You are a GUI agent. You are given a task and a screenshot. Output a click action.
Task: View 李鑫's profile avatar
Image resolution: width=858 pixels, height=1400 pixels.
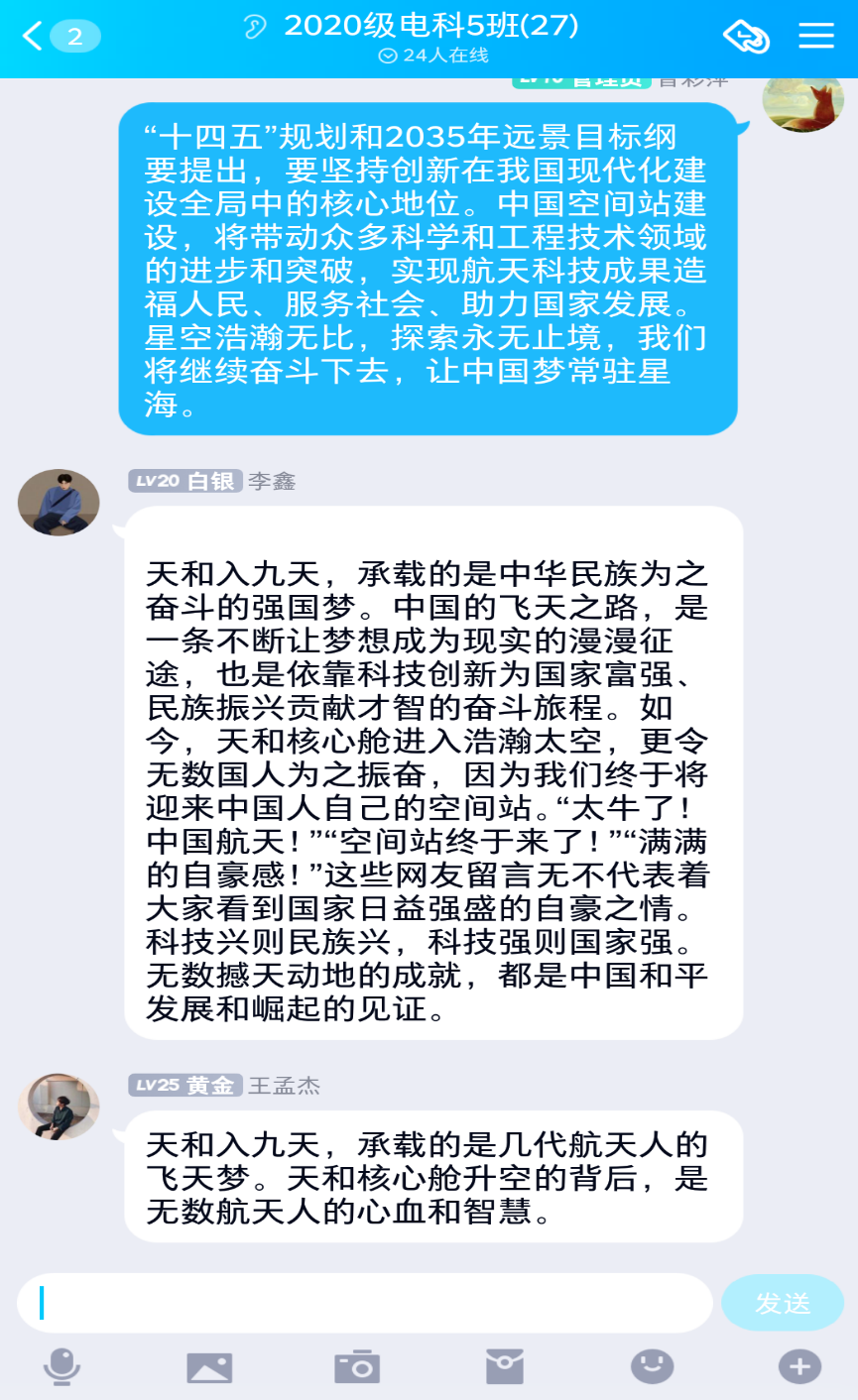pyautogui.click(x=59, y=503)
